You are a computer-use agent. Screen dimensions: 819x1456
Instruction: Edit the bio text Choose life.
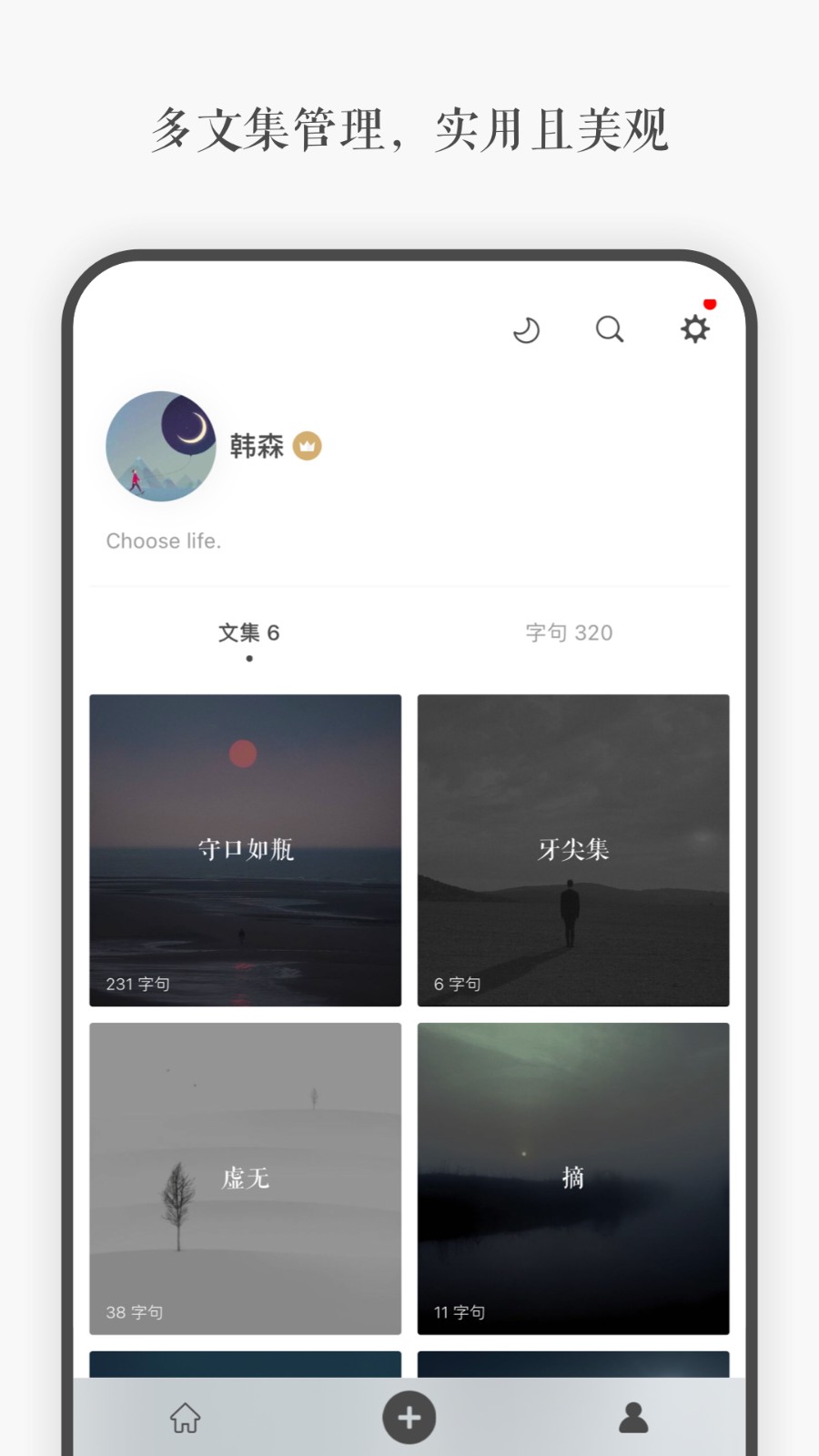[x=163, y=541]
